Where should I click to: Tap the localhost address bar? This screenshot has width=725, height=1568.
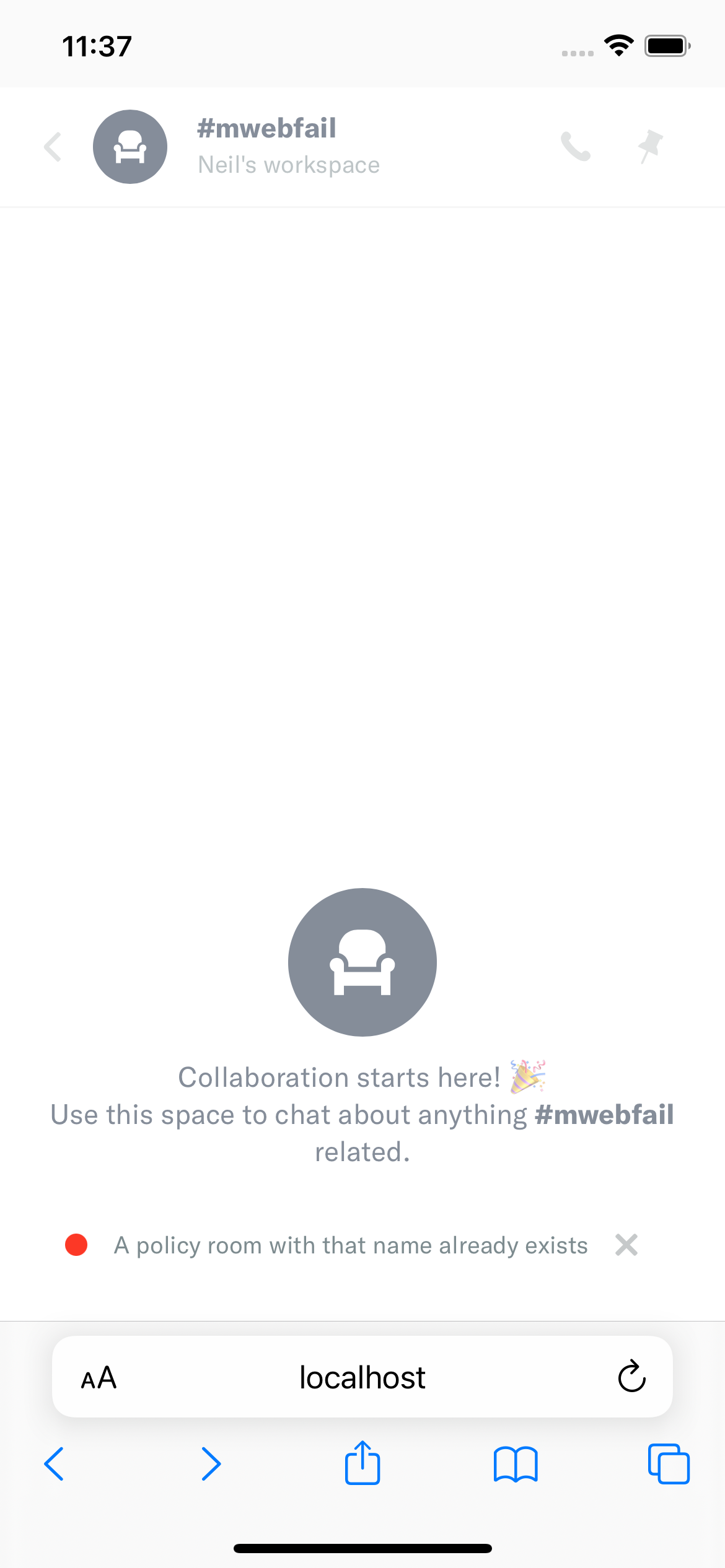(362, 1378)
